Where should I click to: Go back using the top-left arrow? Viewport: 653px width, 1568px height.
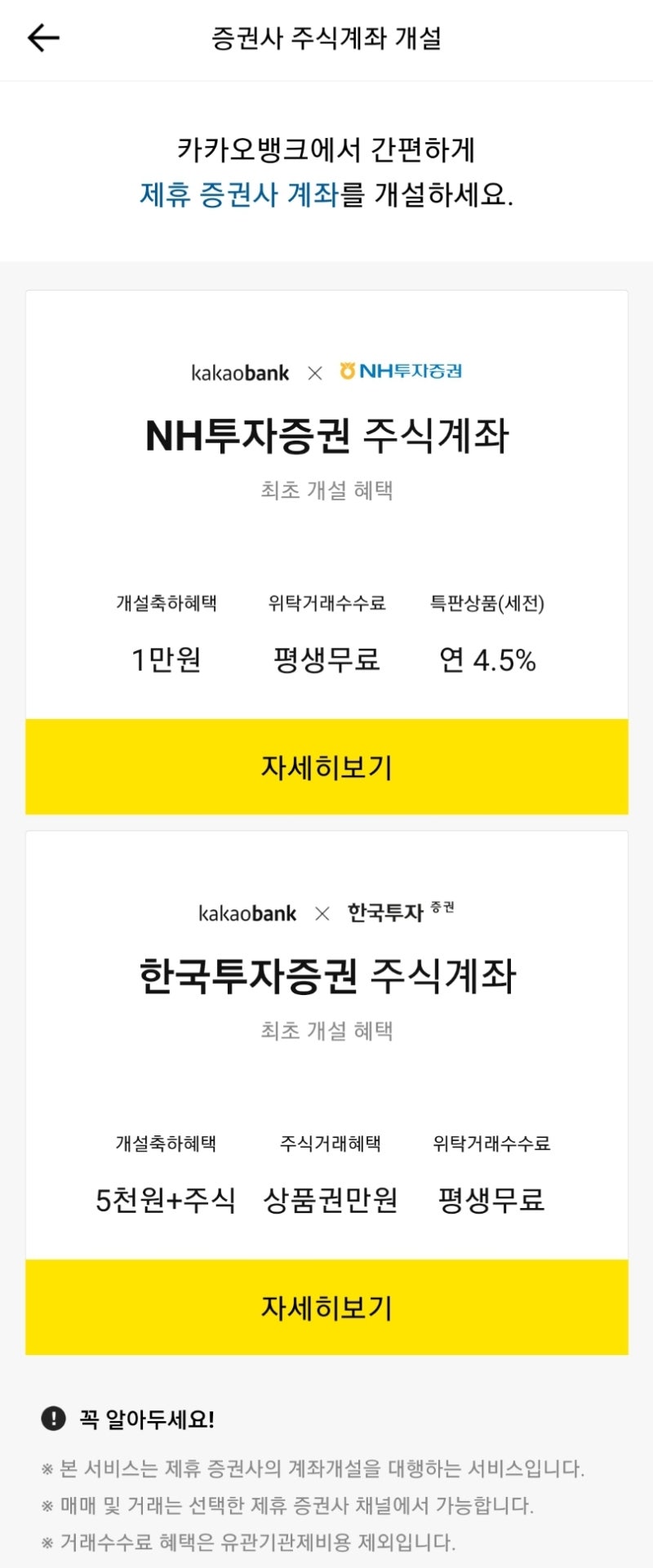pos(43,38)
